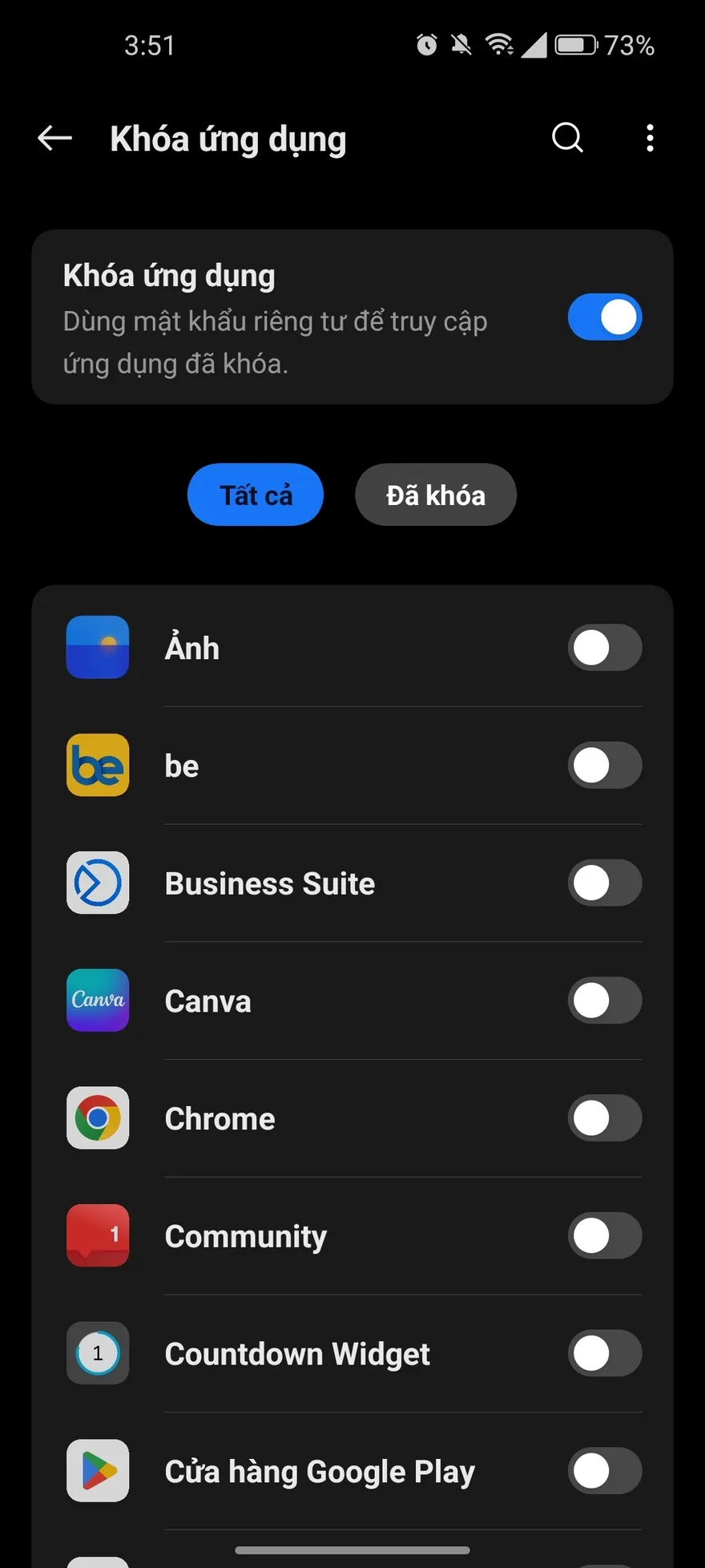This screenshot has width=705, height=1568.
Task: Click the Canva app icon
Action: click(x=97, y=1000)
